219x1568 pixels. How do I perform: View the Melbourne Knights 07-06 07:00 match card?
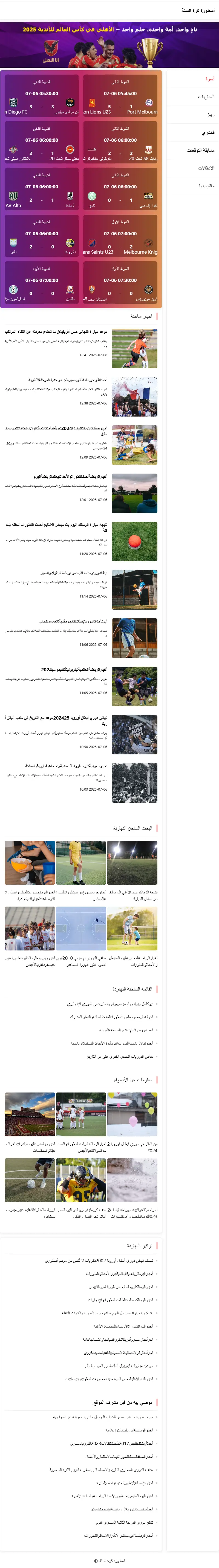tap(120, 234)
